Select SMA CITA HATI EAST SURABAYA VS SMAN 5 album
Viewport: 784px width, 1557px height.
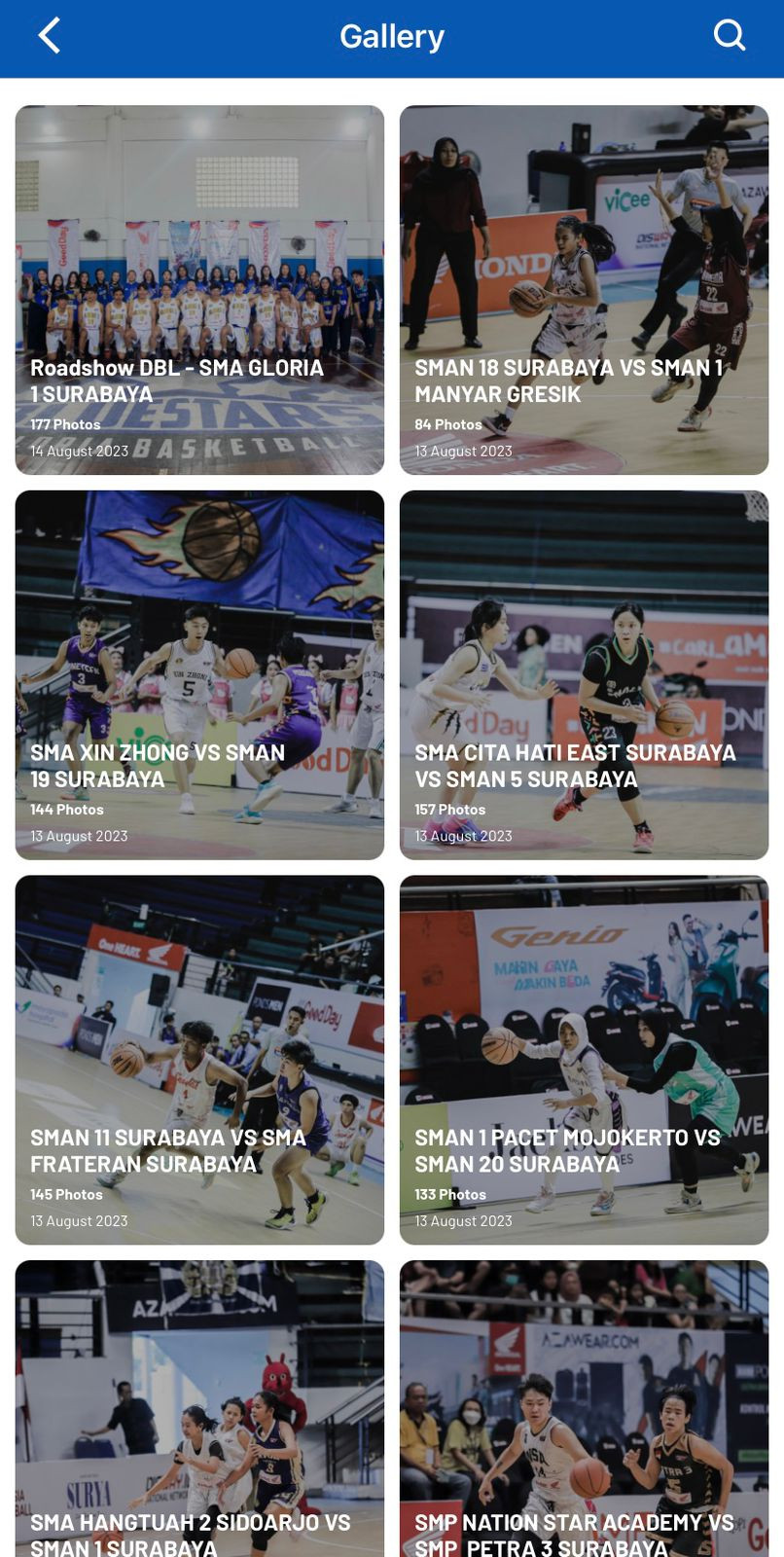coord(584,674)
